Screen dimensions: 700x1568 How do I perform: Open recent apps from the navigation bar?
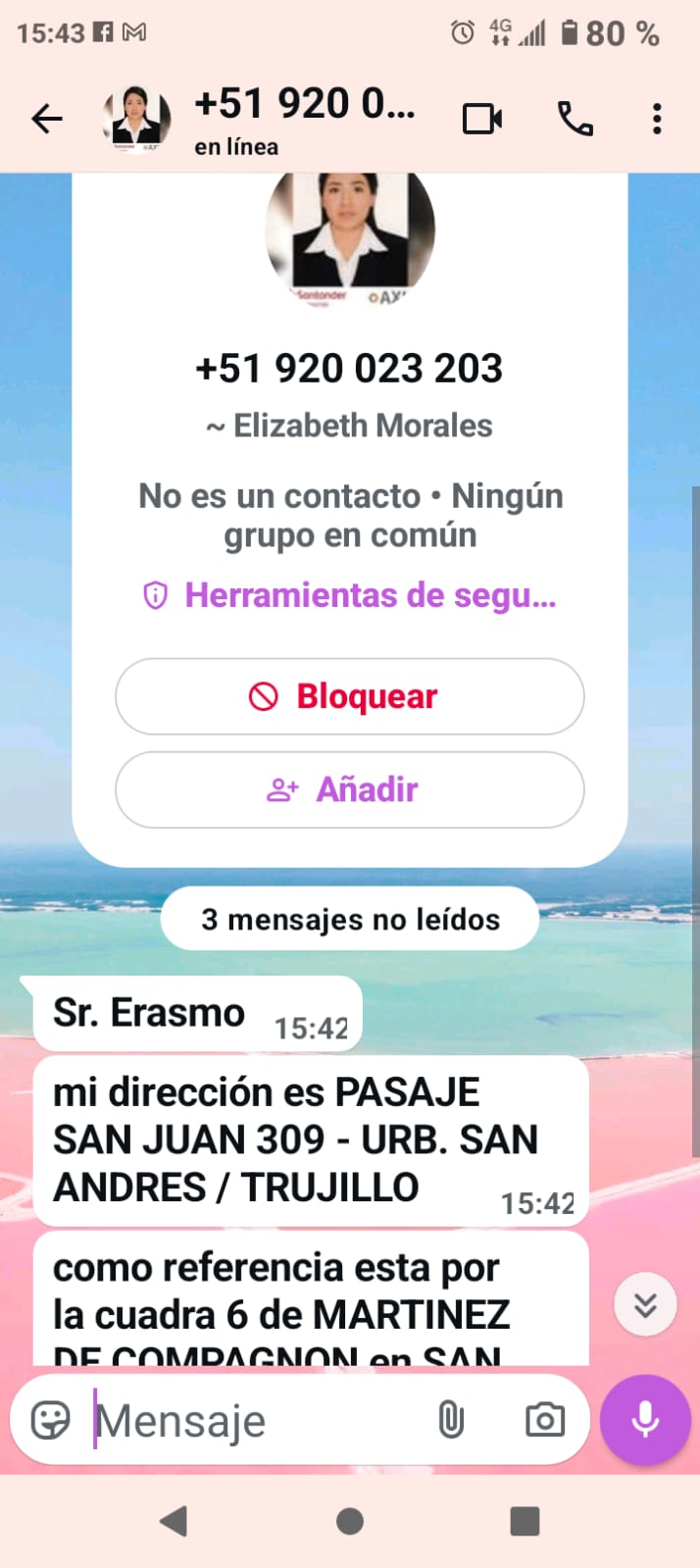coord(525,1521)
